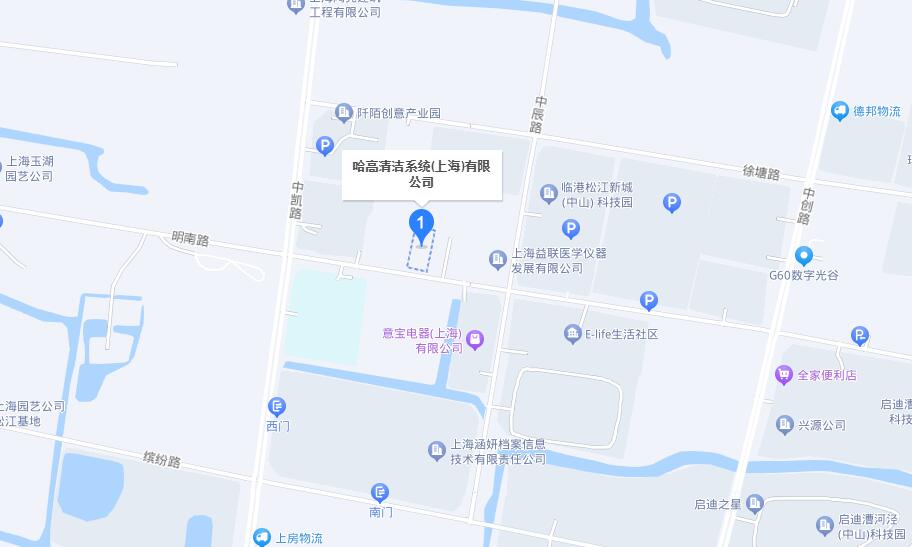The width and height of the screenshot is (912, 547).
Task: Select the 兴源公司 building marker
Action: [785, 424]
